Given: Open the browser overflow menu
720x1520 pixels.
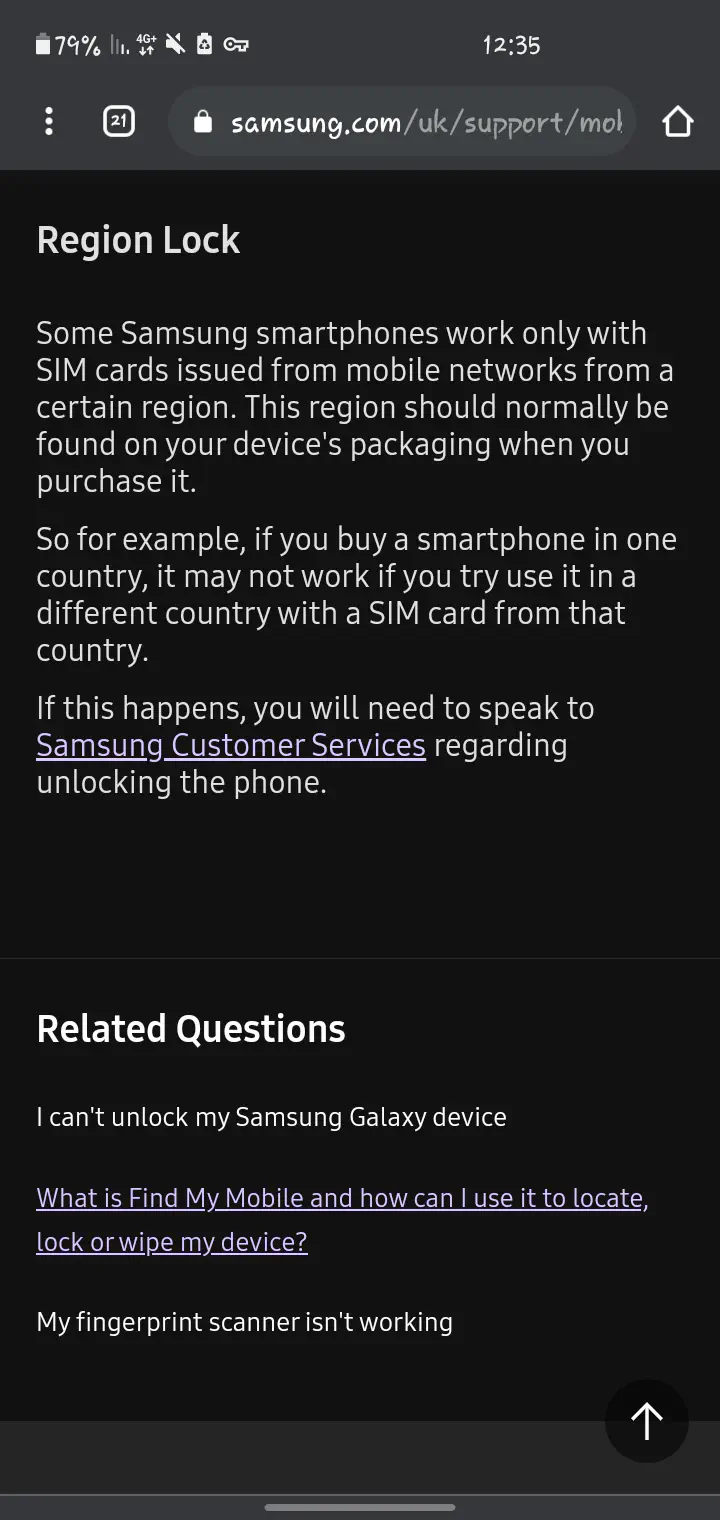Looking at the screenshot, I should pos(48,122).
